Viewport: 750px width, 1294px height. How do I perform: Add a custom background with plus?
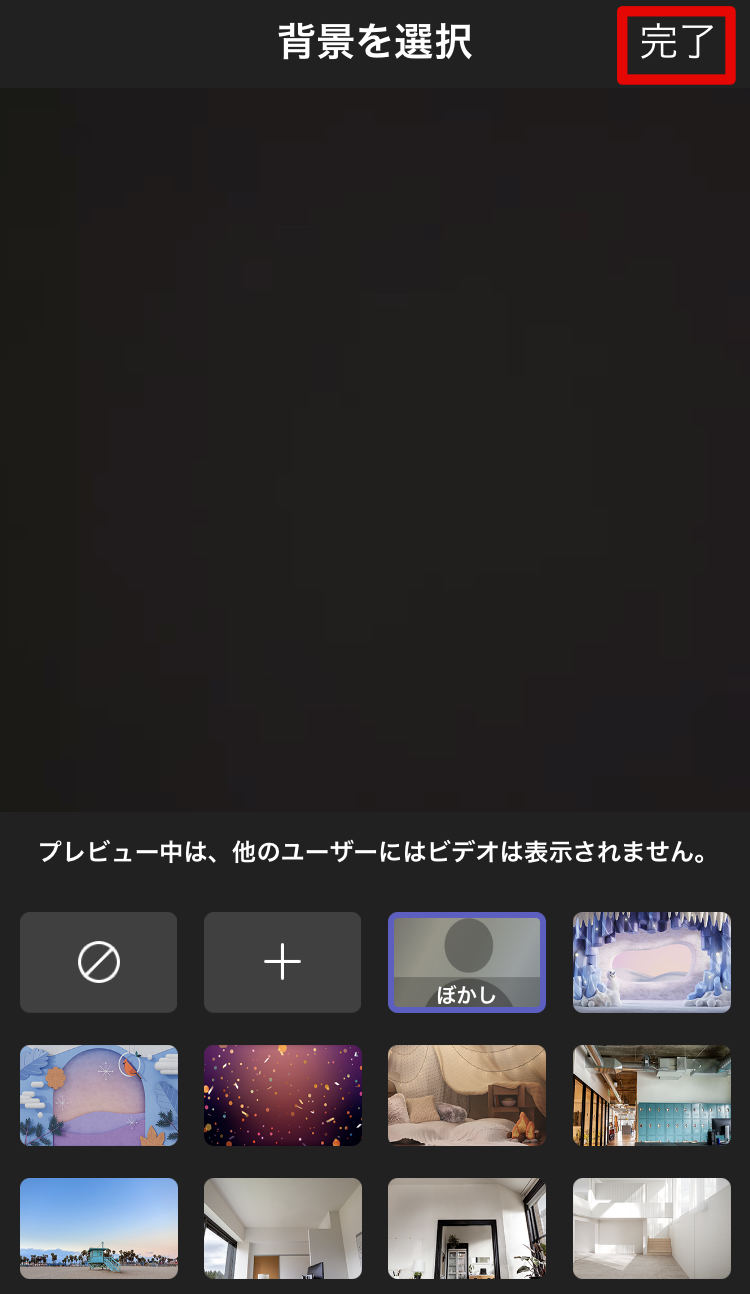283,962
